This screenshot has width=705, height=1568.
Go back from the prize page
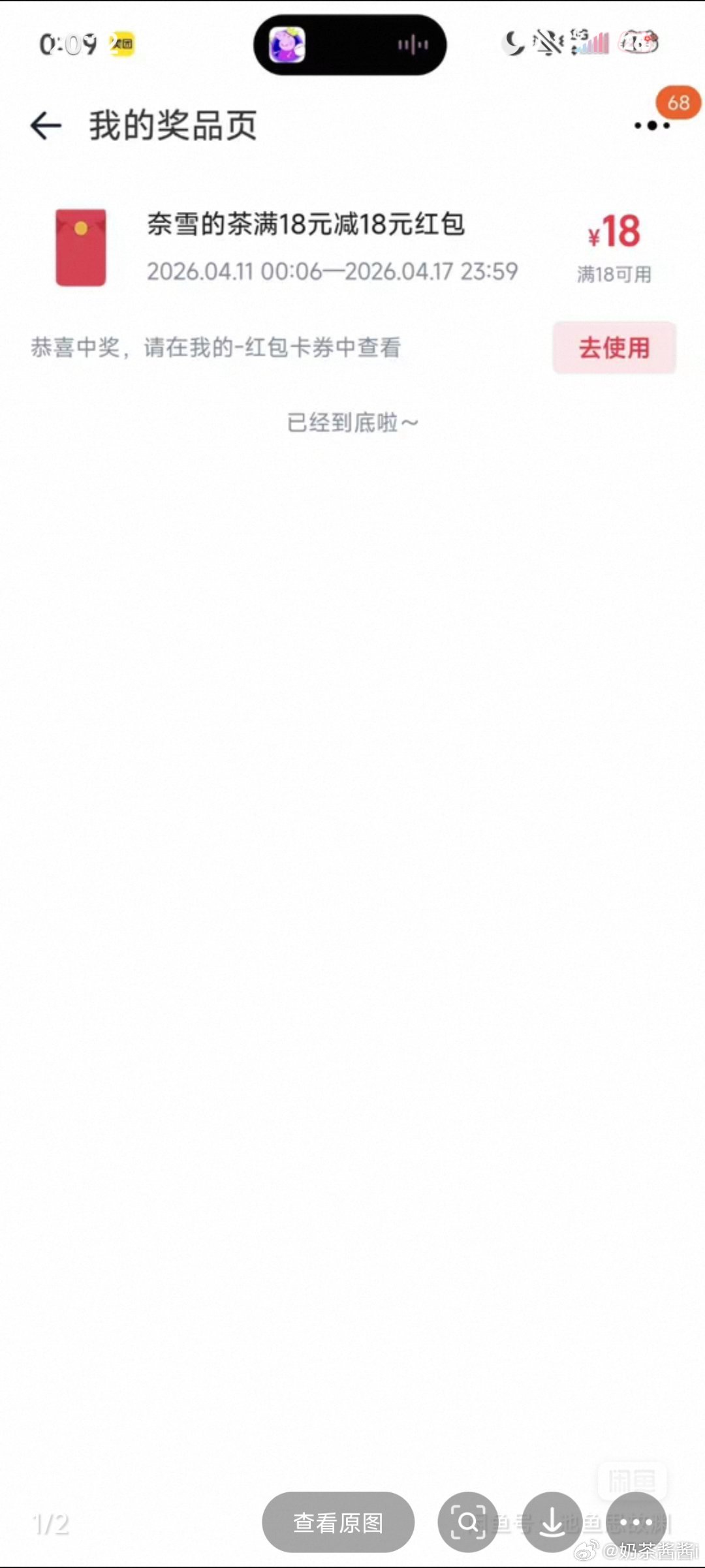click(x=46, y=125)
